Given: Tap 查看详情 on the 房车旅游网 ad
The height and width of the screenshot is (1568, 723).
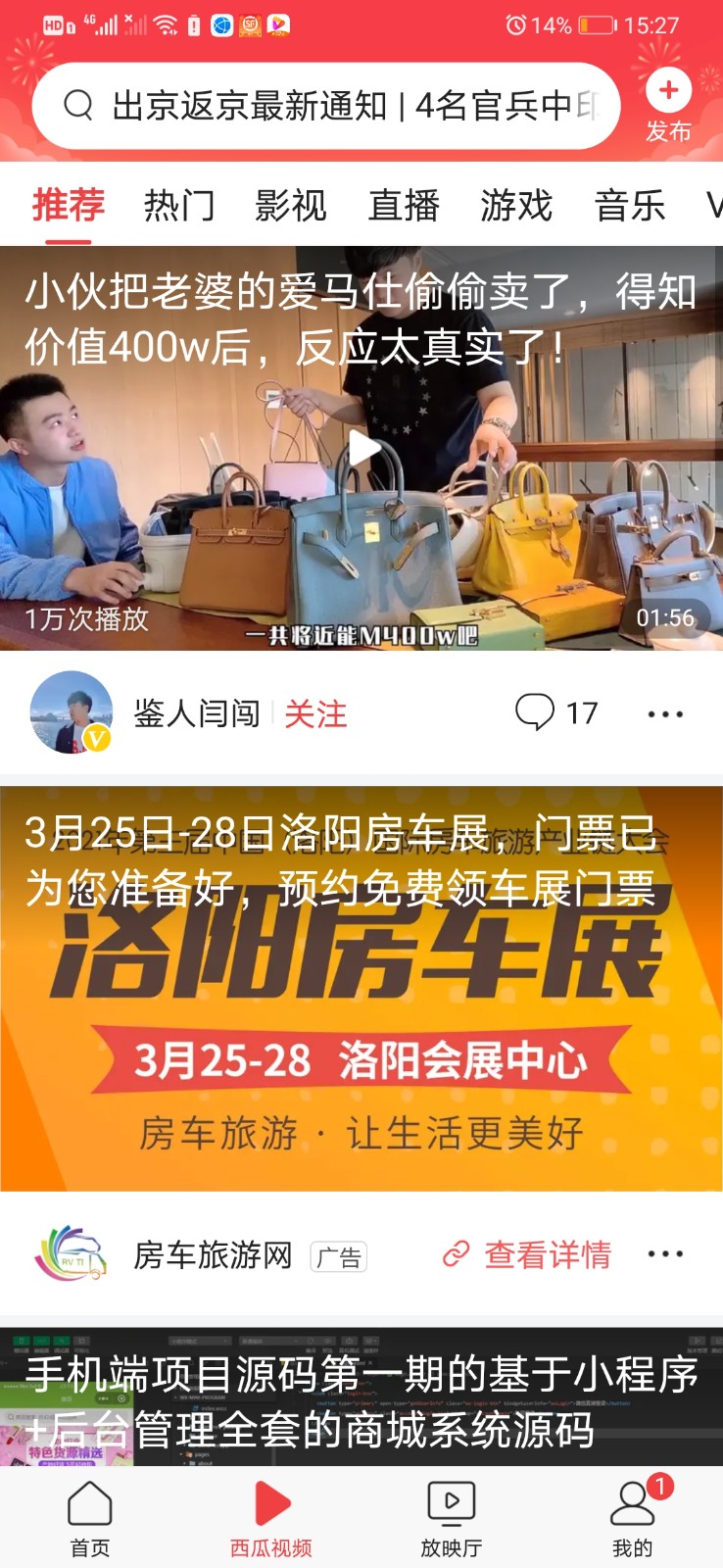Looking at the screenshot, I should tap(528, 1254).
